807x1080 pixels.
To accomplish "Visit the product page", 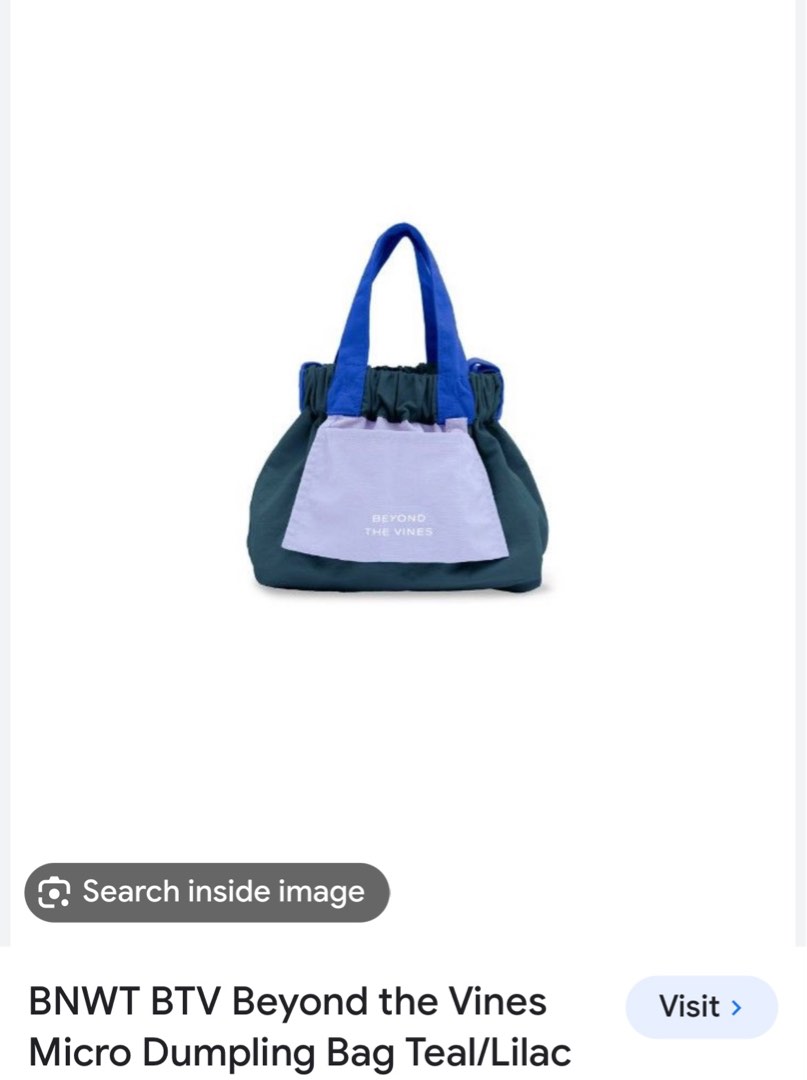I will click(x=701, y=1007).
